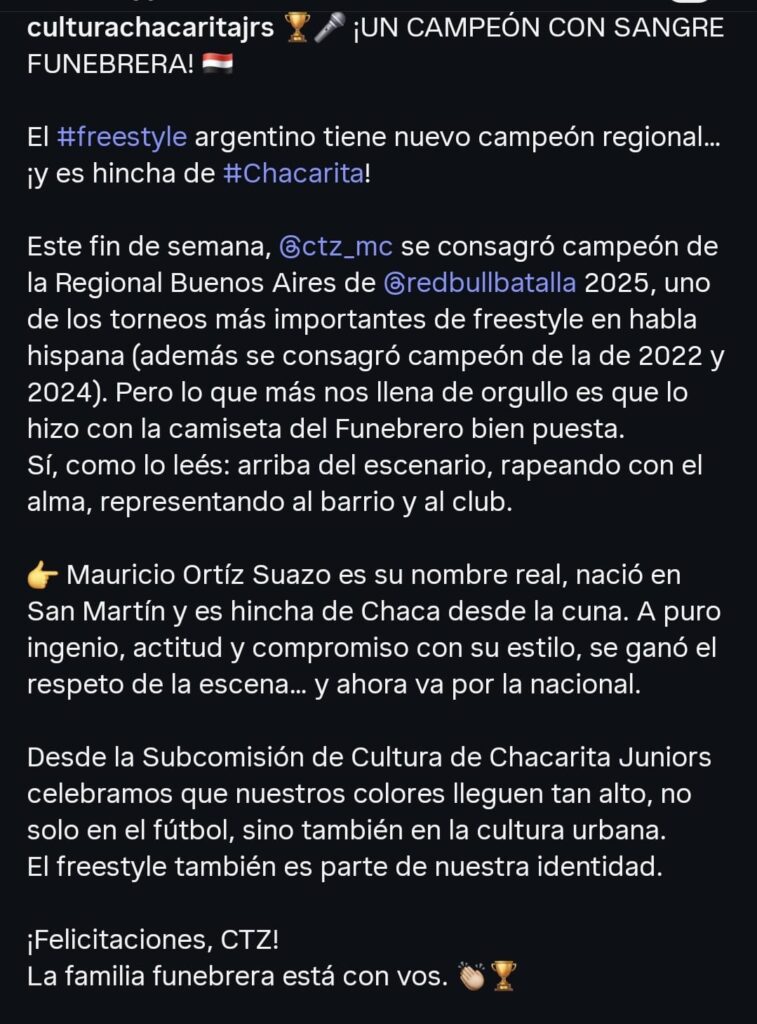This screenshot has width=757, height=1024.
Task: Open the #Chacarita hashtag
Action: coord(292,173)
